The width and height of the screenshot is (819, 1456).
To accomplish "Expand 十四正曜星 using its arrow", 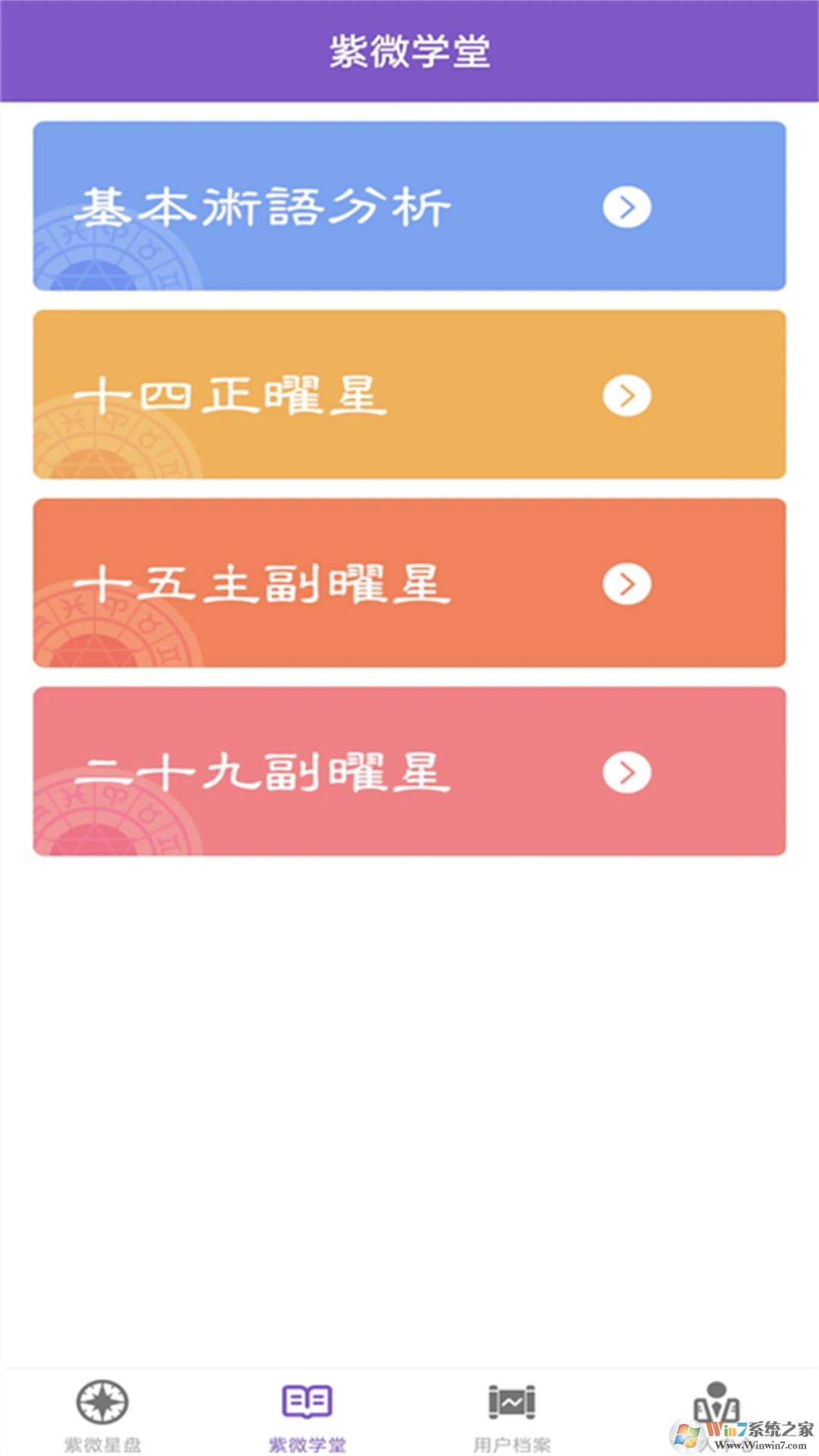I will (x=626, y=395).
